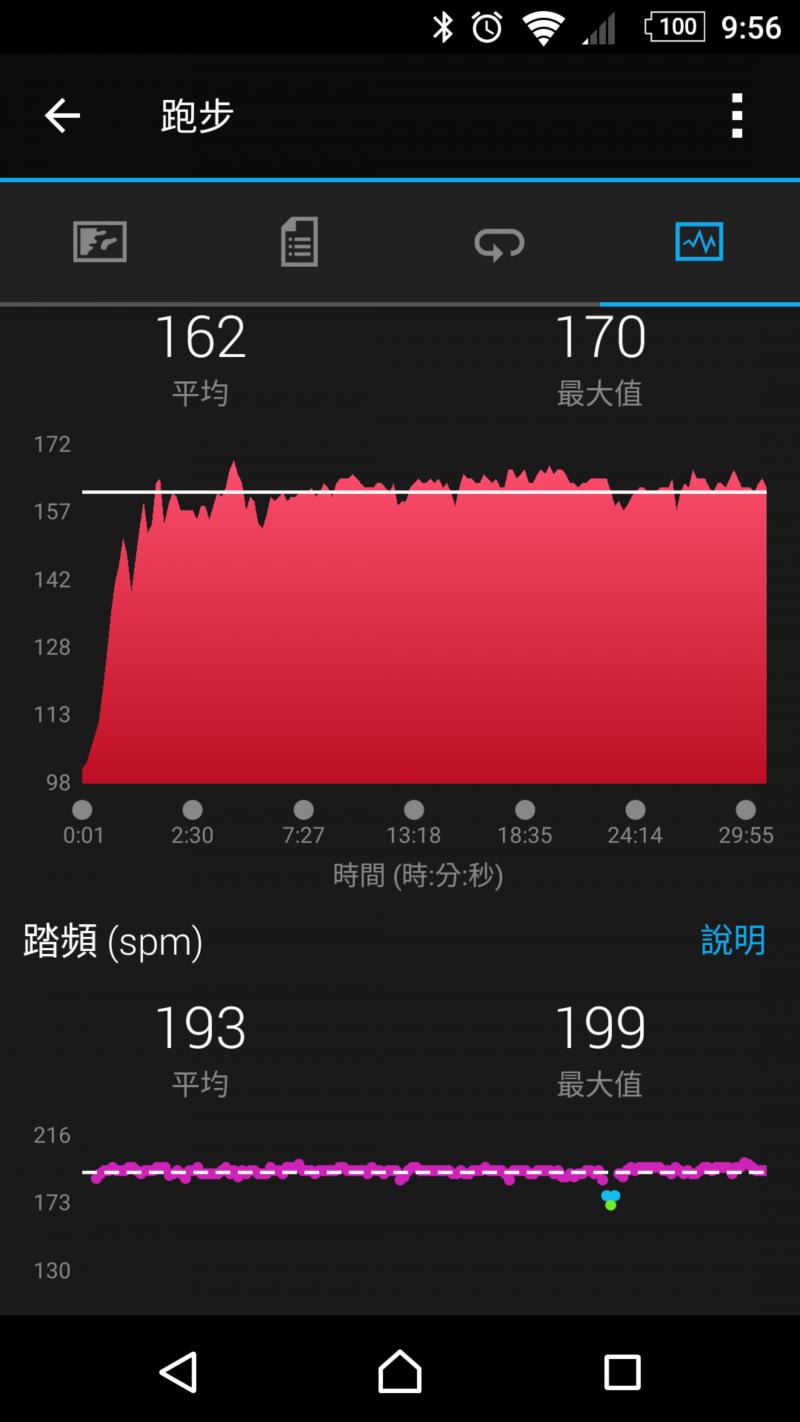Open recent apps from the navigation bar
Image resolution: width=800 pixels, height=1422 pixels.
coord(622,1372)
